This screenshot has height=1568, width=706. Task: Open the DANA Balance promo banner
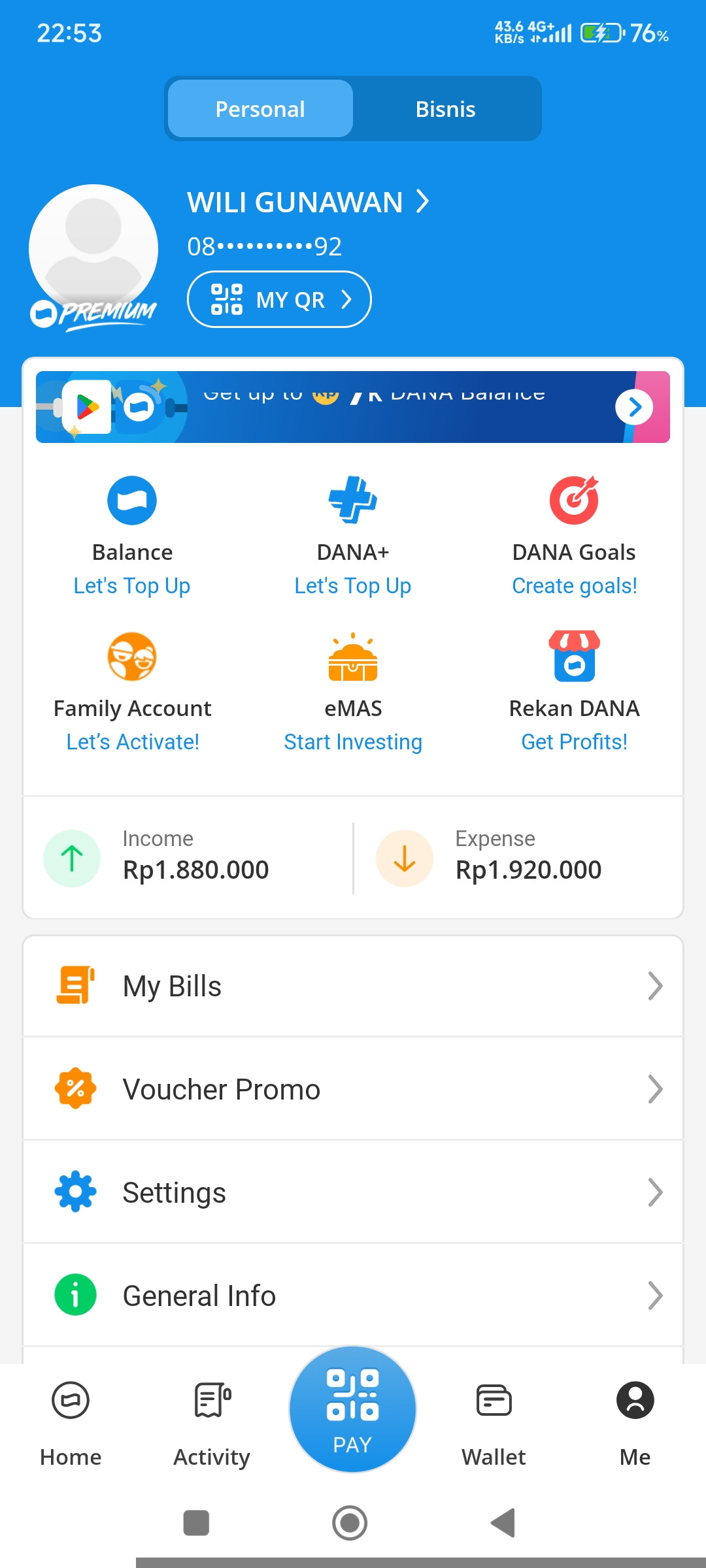[353, 407]
